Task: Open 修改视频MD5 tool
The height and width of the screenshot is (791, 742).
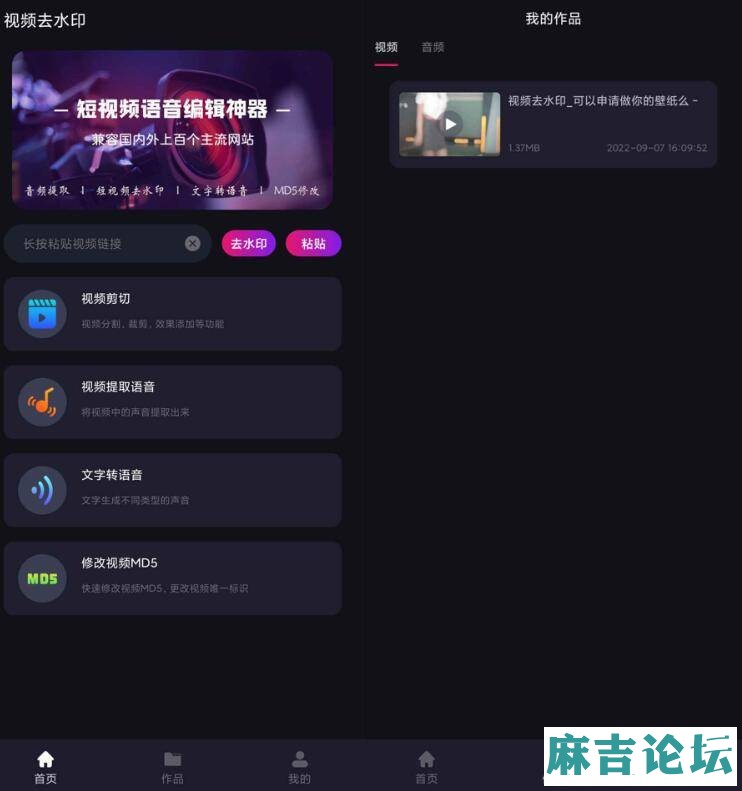Action: click(172, 577)
